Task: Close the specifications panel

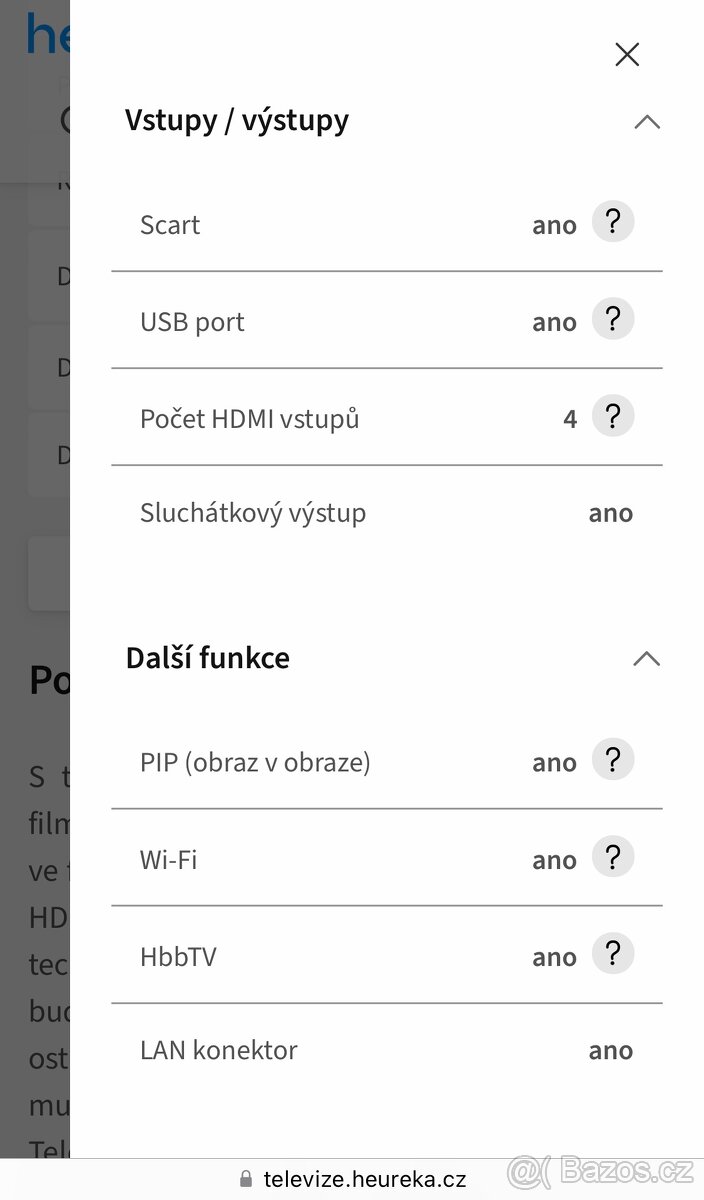Action: (x=627, y=54)
